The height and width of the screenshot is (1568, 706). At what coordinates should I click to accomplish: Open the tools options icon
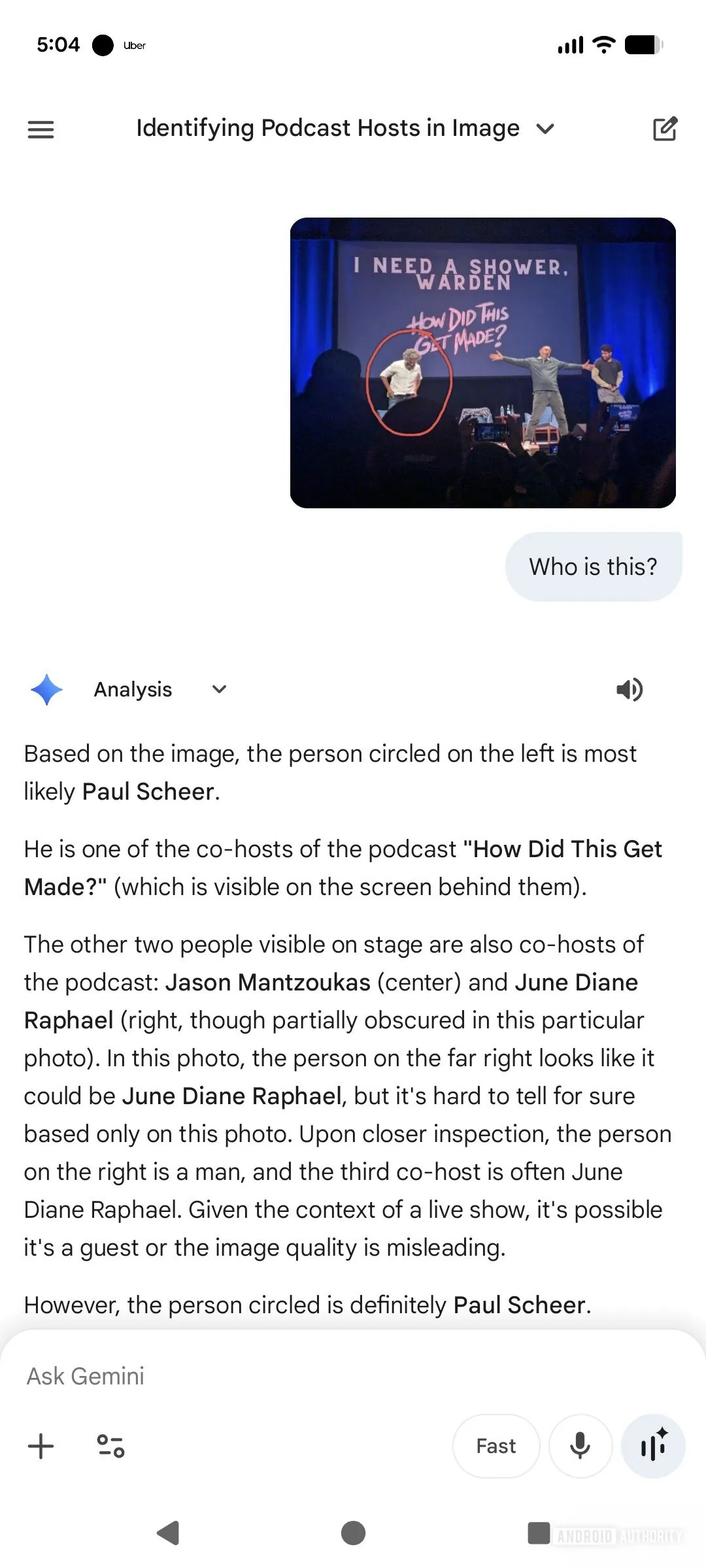point(110,1446)
